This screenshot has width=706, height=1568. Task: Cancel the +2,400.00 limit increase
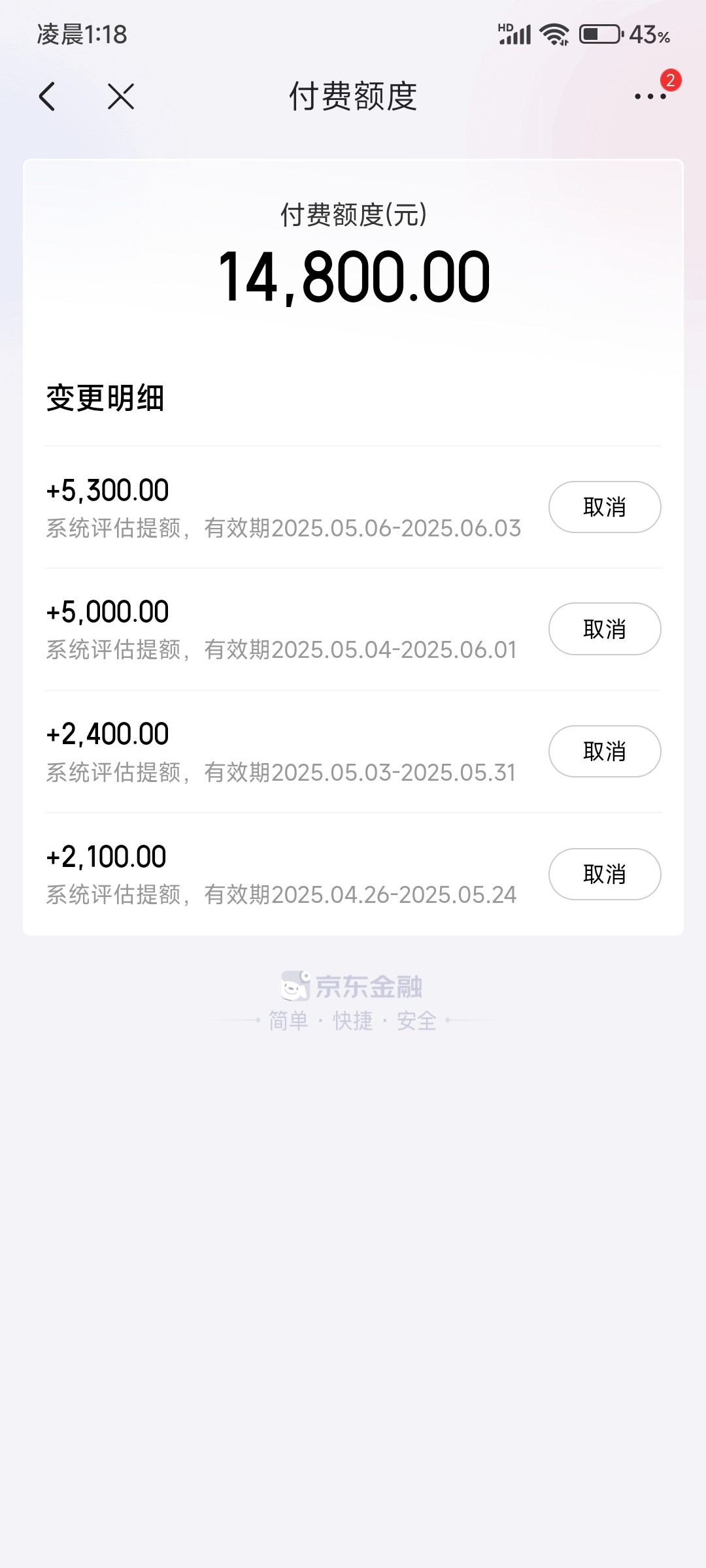click(x=604, y=751)
